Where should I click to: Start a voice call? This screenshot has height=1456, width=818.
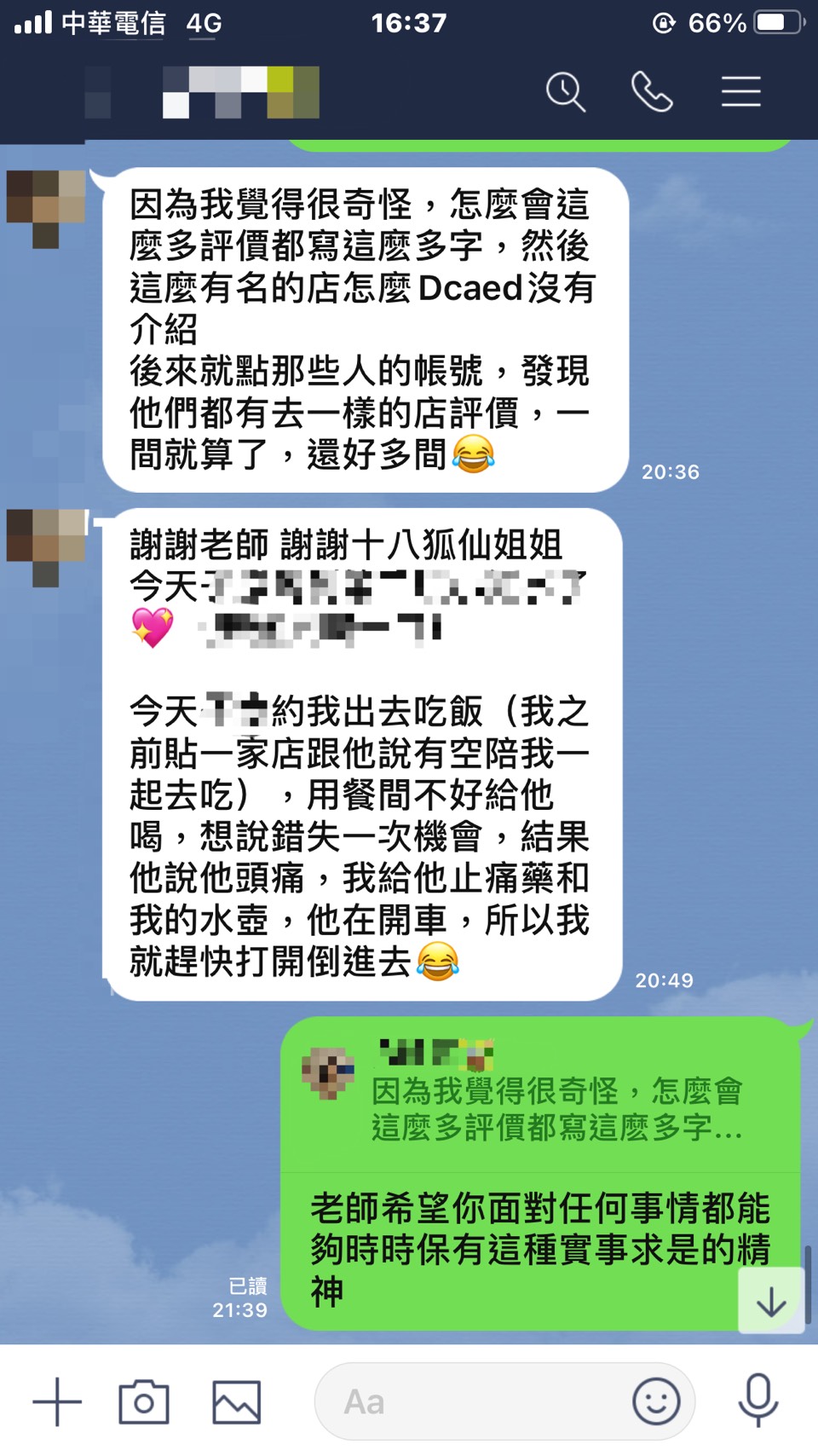tap(652, 91)
